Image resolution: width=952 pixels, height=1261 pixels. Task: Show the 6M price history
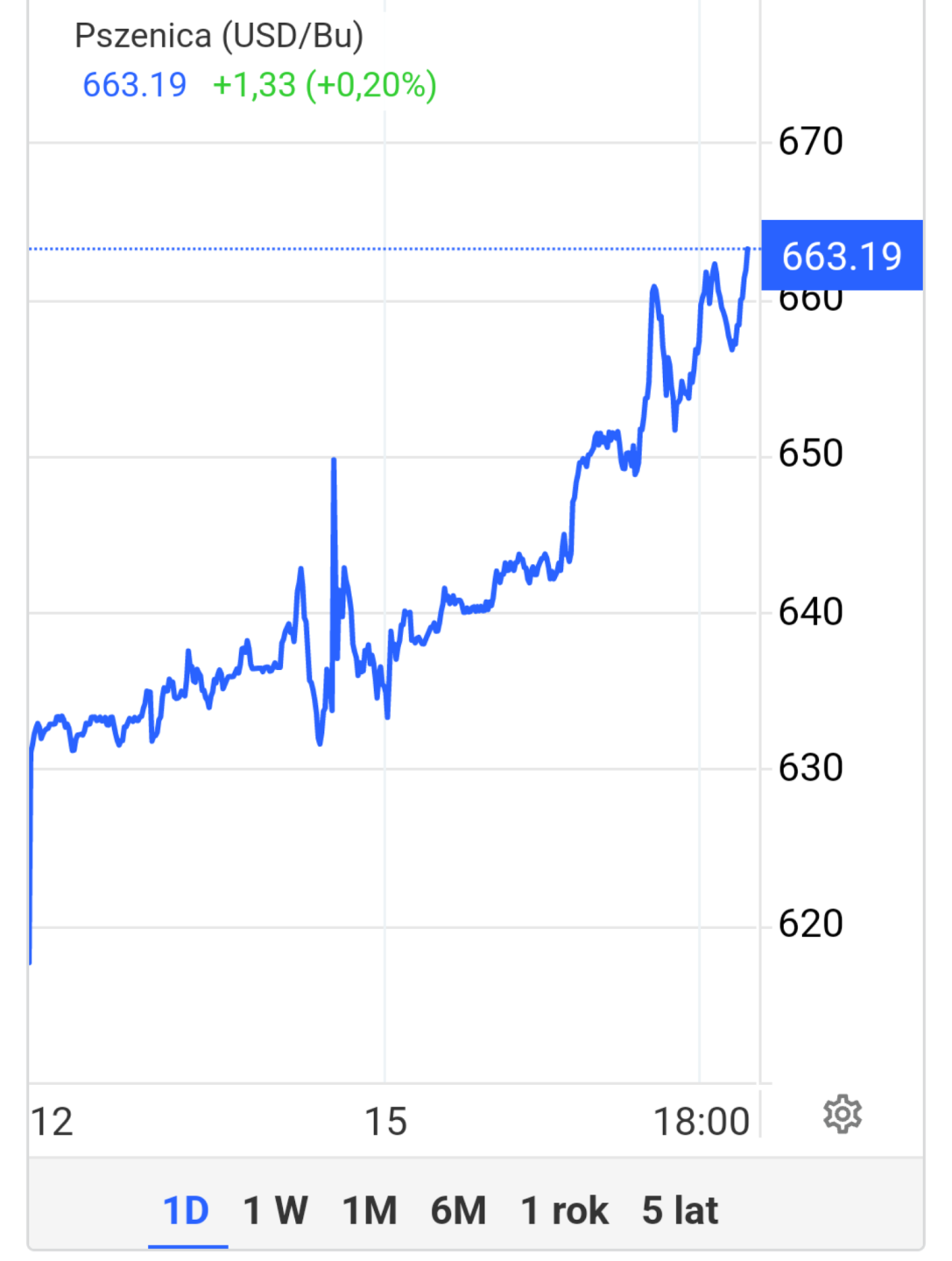point(458,1211)
